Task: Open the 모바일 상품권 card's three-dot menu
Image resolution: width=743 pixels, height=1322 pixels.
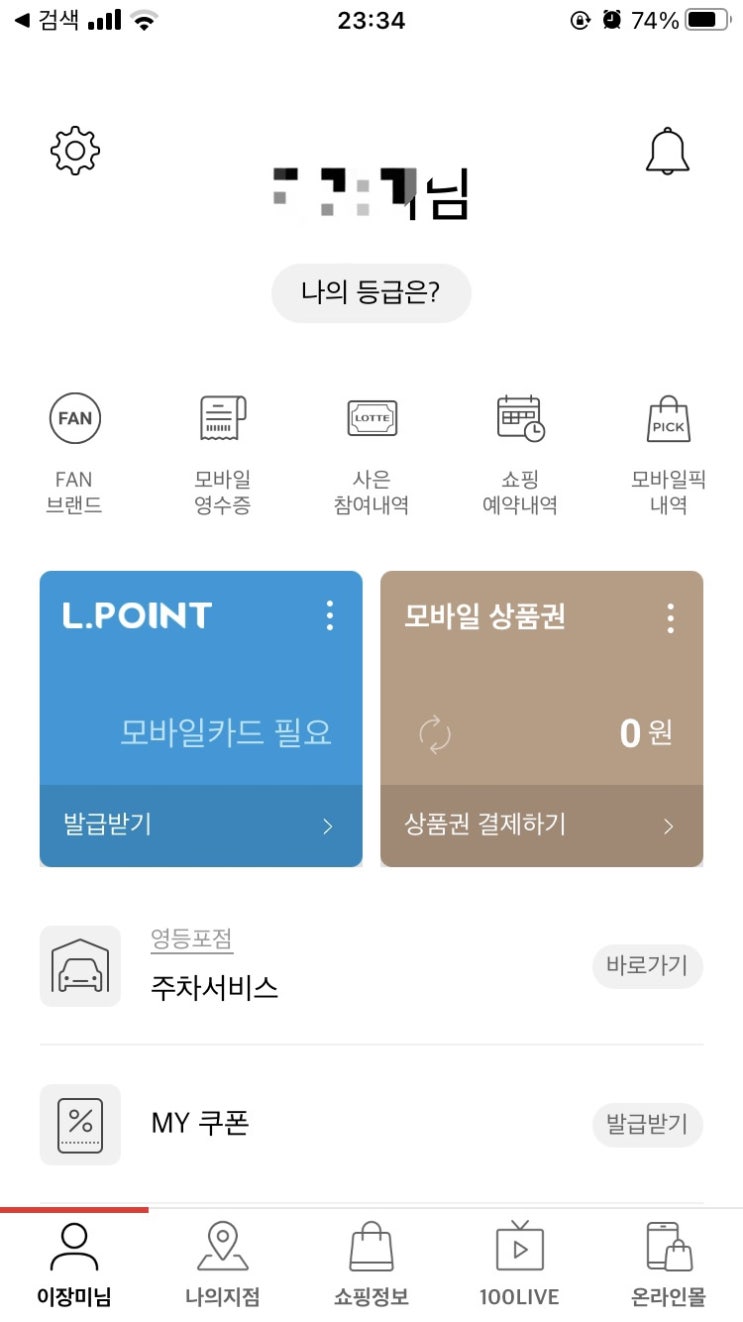Action: [670, 617]
